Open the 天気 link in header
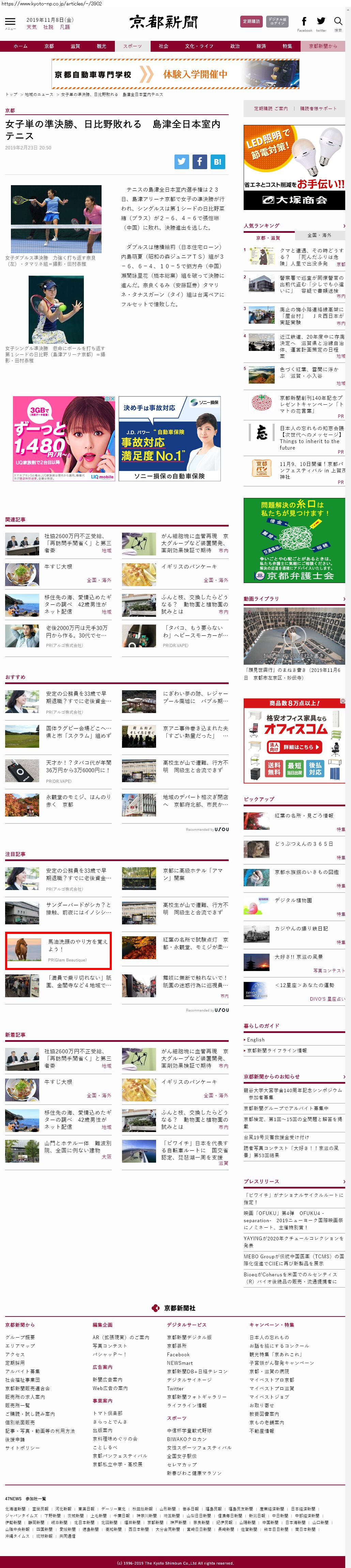Image resolution: width=351 pixels, height=1568 pixels. pos(32,27)
